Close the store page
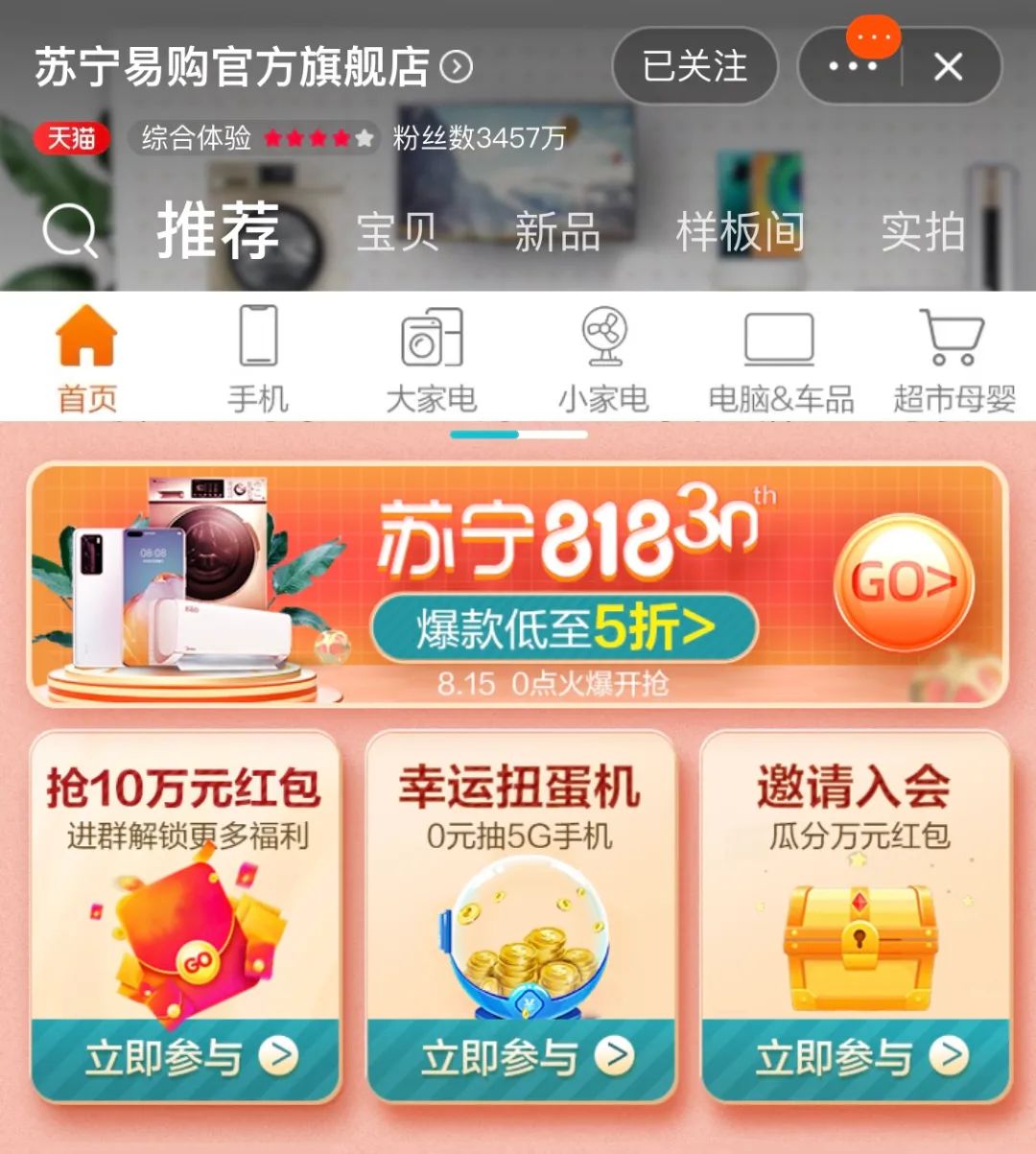Image resolution: width=1036 pixels, height=1154 pixels. (x=948, y=66)
